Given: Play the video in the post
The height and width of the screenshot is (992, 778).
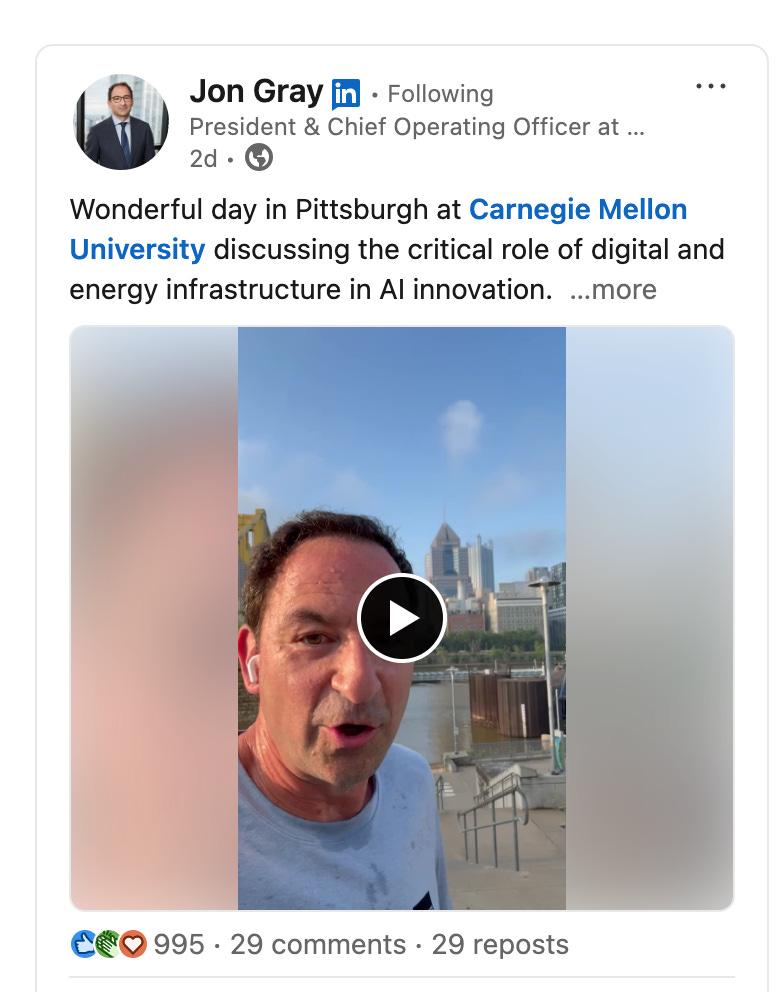Looking at the screenshot, I should pos(402,618).
